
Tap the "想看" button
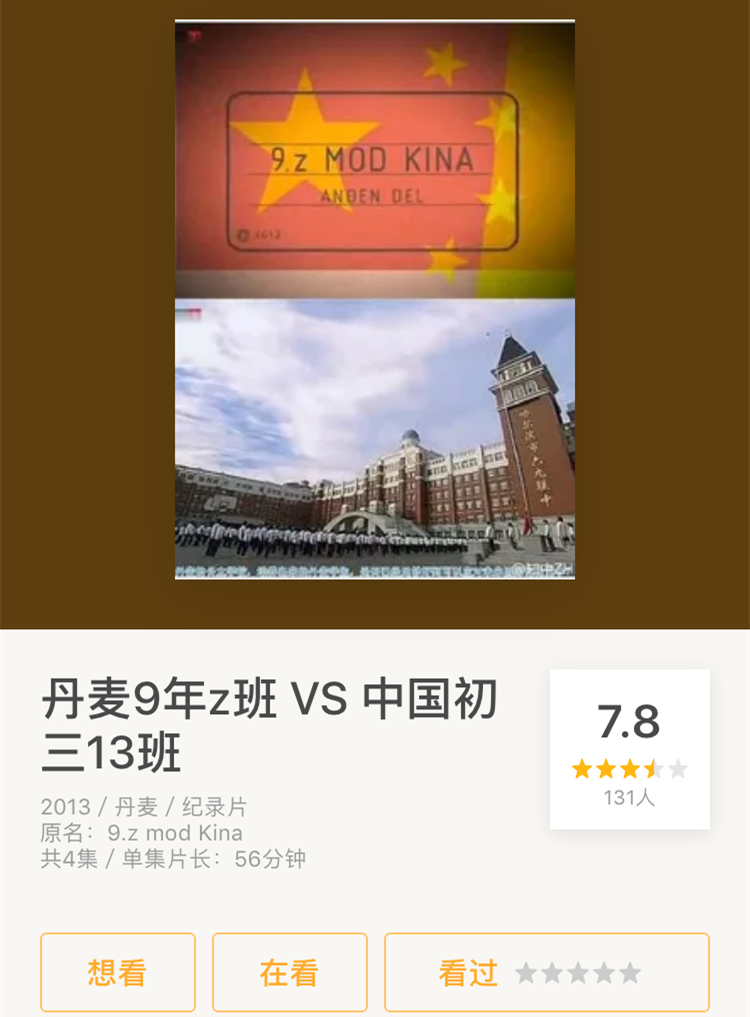(x=117, y=971)
